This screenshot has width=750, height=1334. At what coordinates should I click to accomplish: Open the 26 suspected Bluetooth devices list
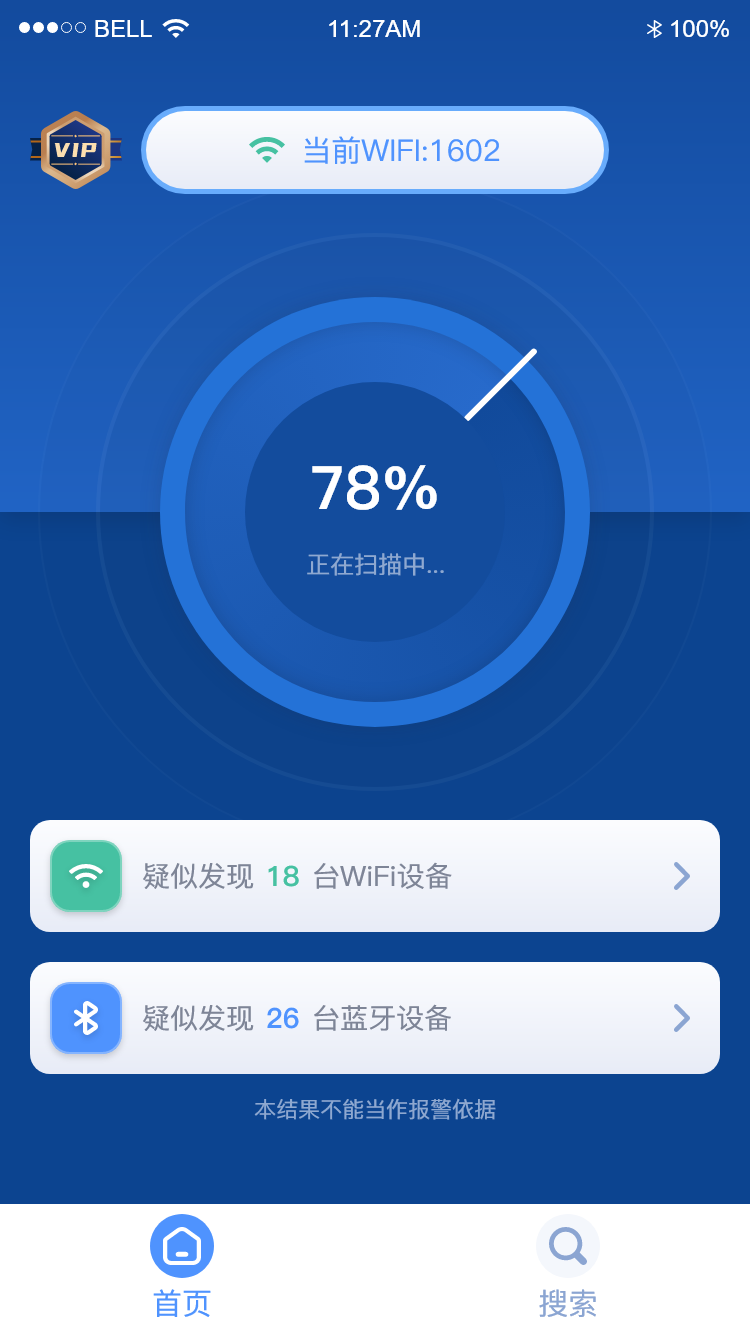(375, 1018)
